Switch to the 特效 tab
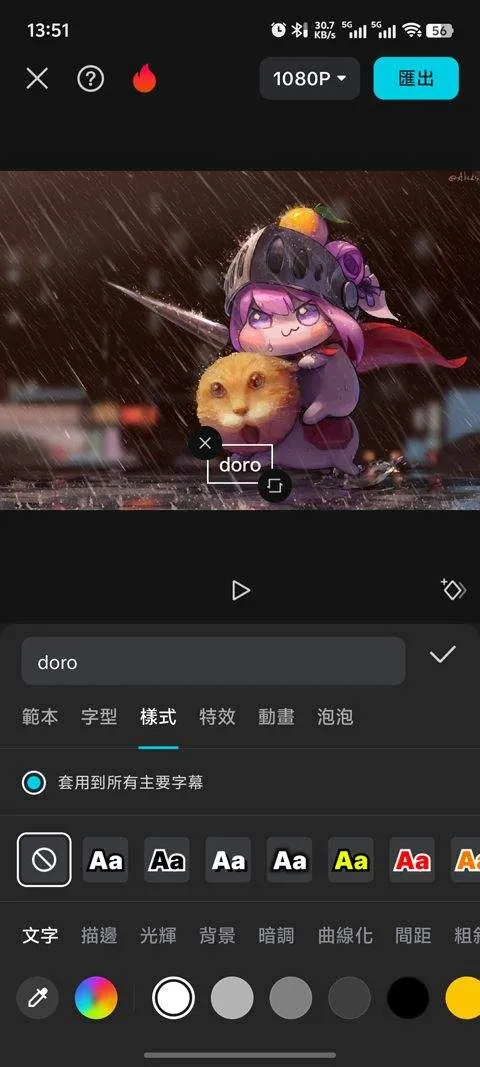The width and height of the screenshot is (480, 1067). tap(217, 717)
